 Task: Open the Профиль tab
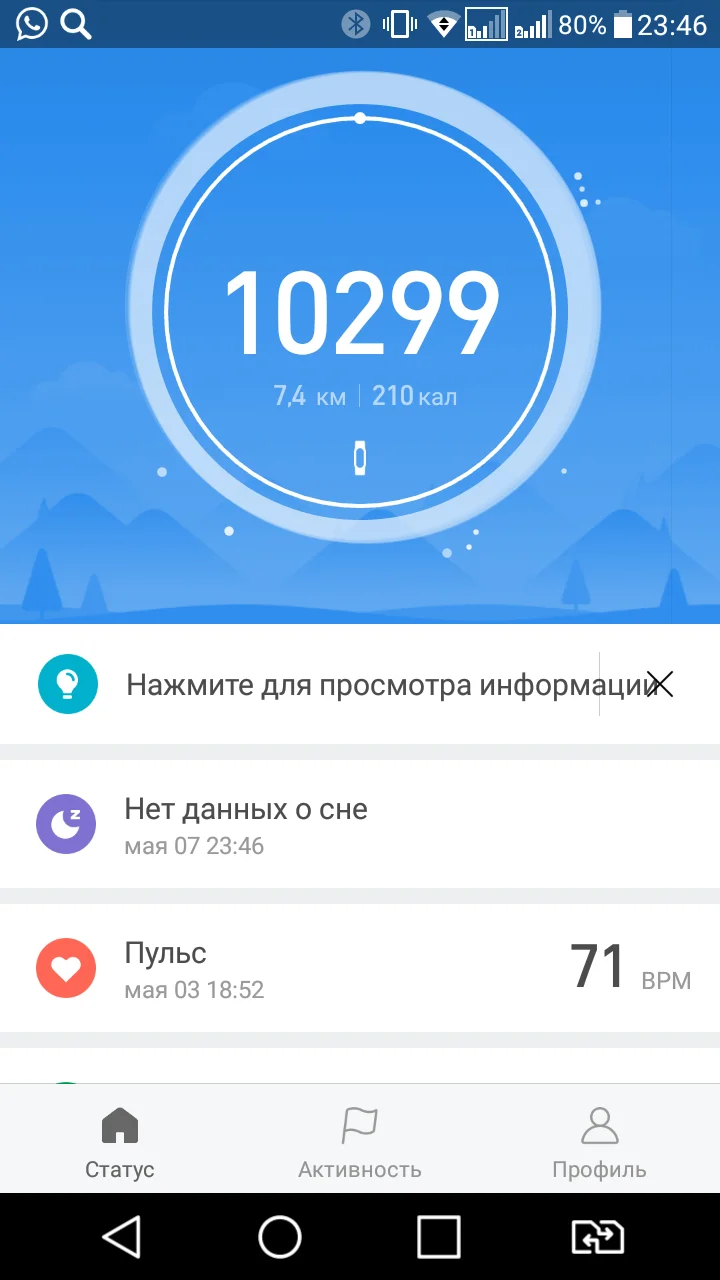coord(599,1140)
